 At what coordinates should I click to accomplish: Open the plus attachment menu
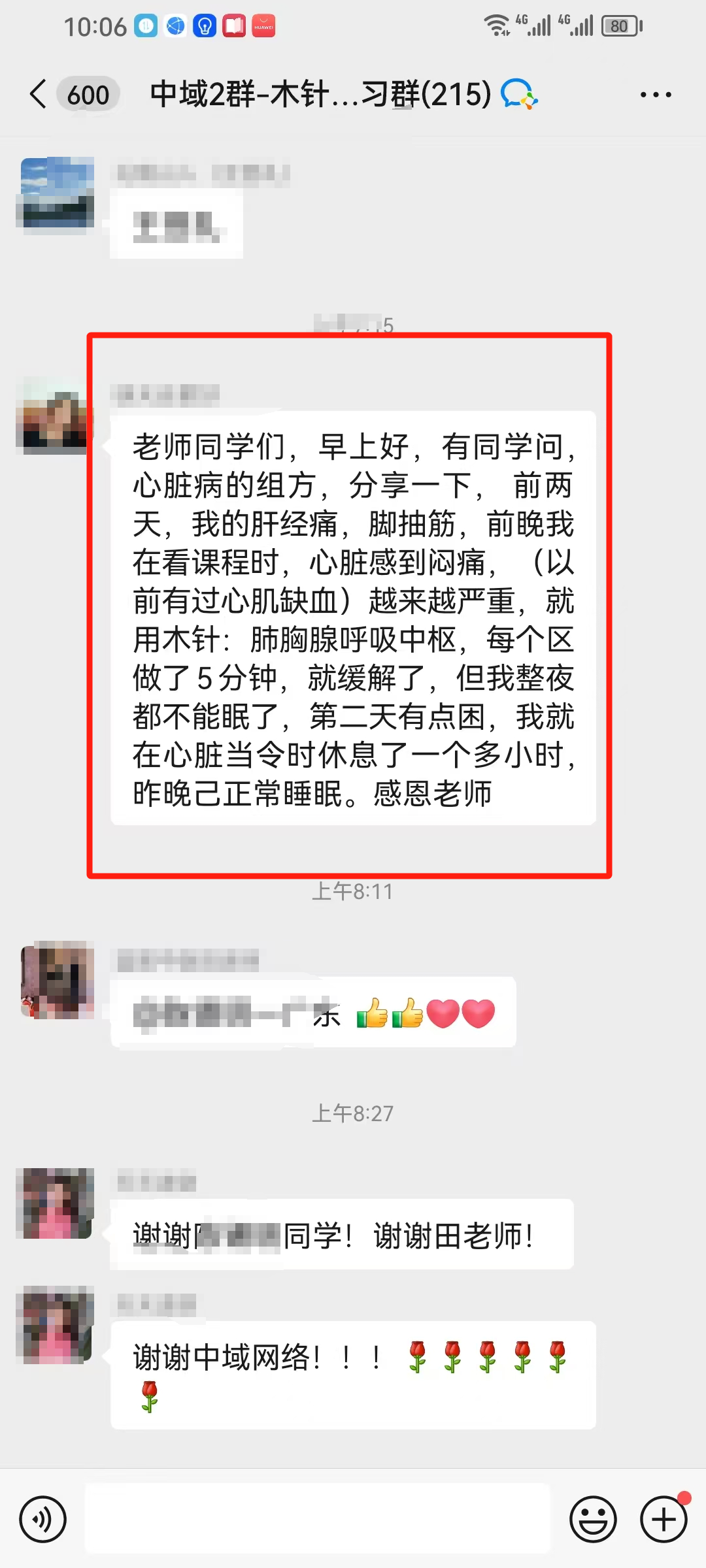click(664, 1519)
